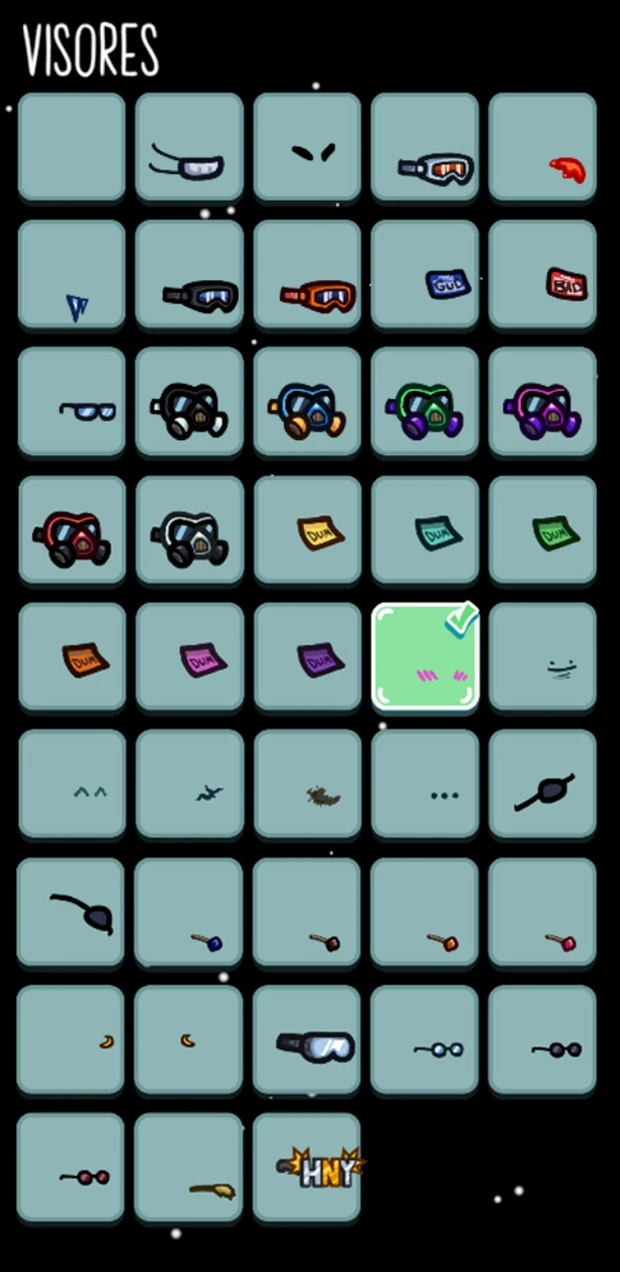Choose the pink round glasses visor
The width and height of the screenshot is (620, 1272).
click(72, 1168)
